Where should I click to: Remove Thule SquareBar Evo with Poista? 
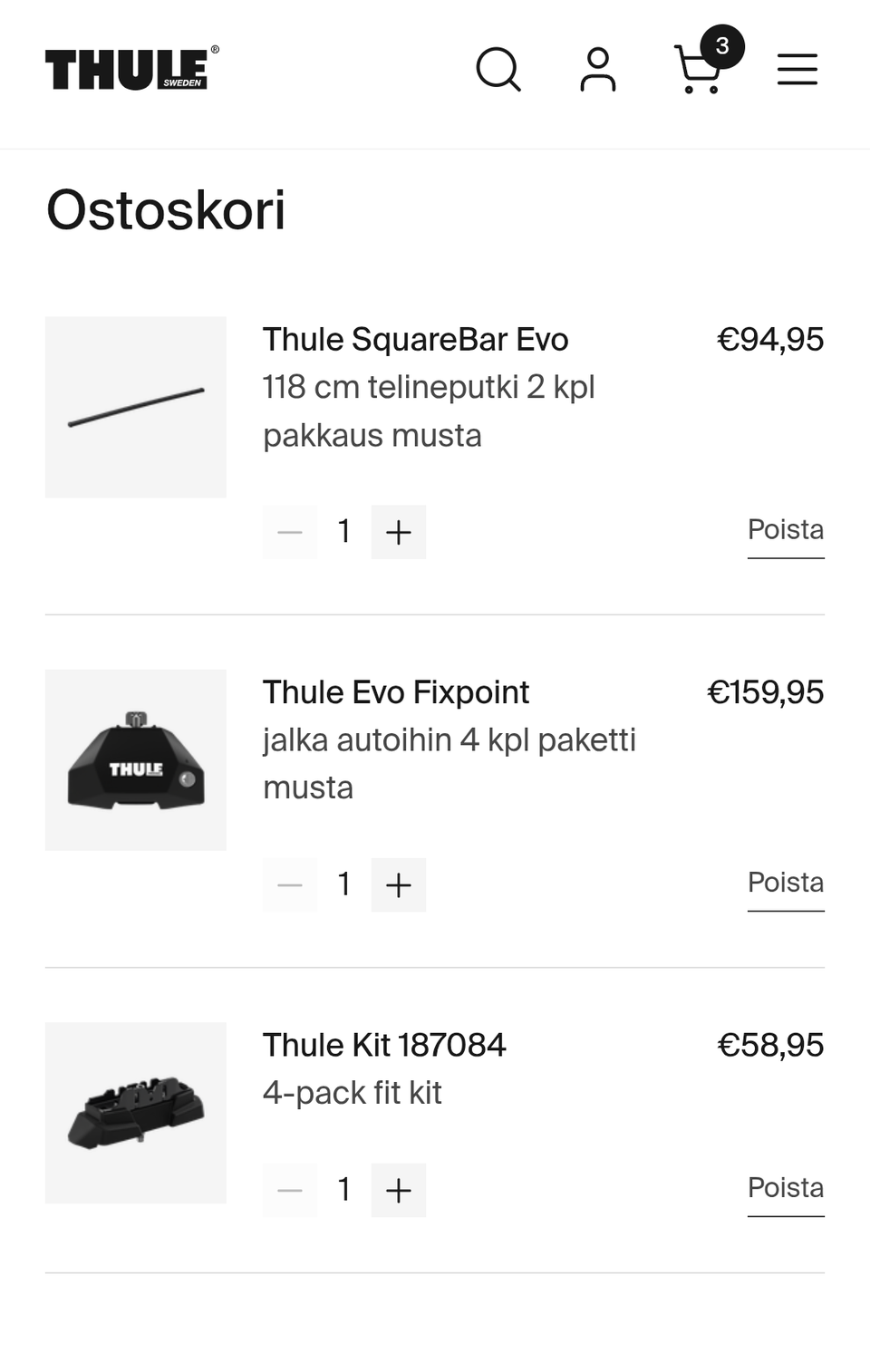click(x=786, y=530)
